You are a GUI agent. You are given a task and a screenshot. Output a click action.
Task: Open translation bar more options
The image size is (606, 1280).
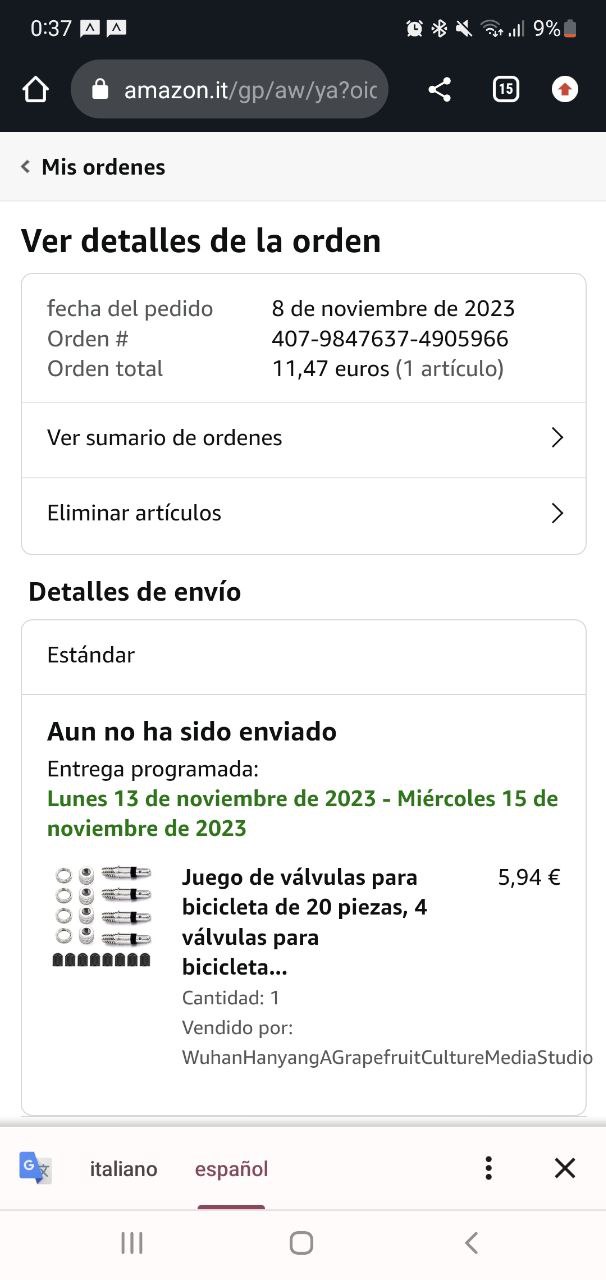(488, 1168)
